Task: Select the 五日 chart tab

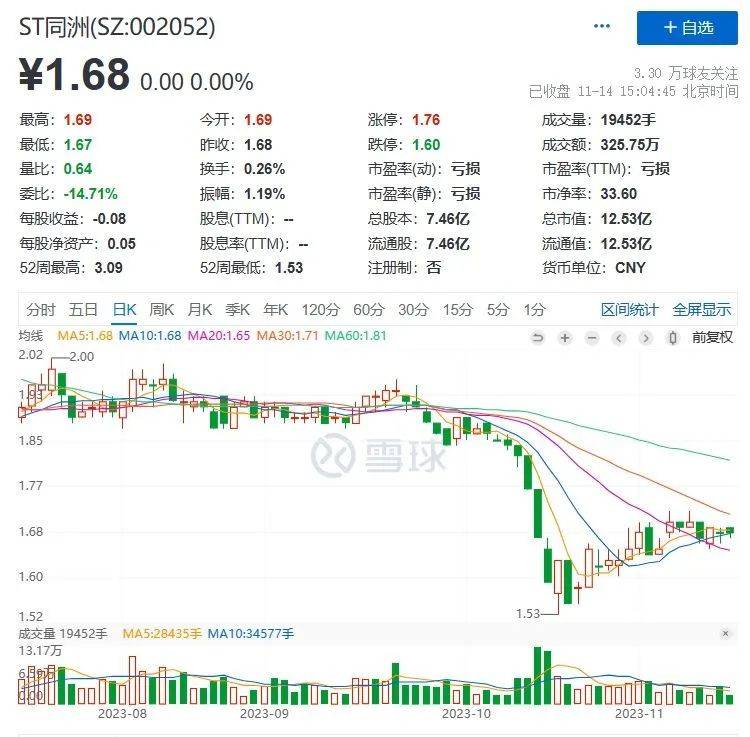Action: (84, 310)
